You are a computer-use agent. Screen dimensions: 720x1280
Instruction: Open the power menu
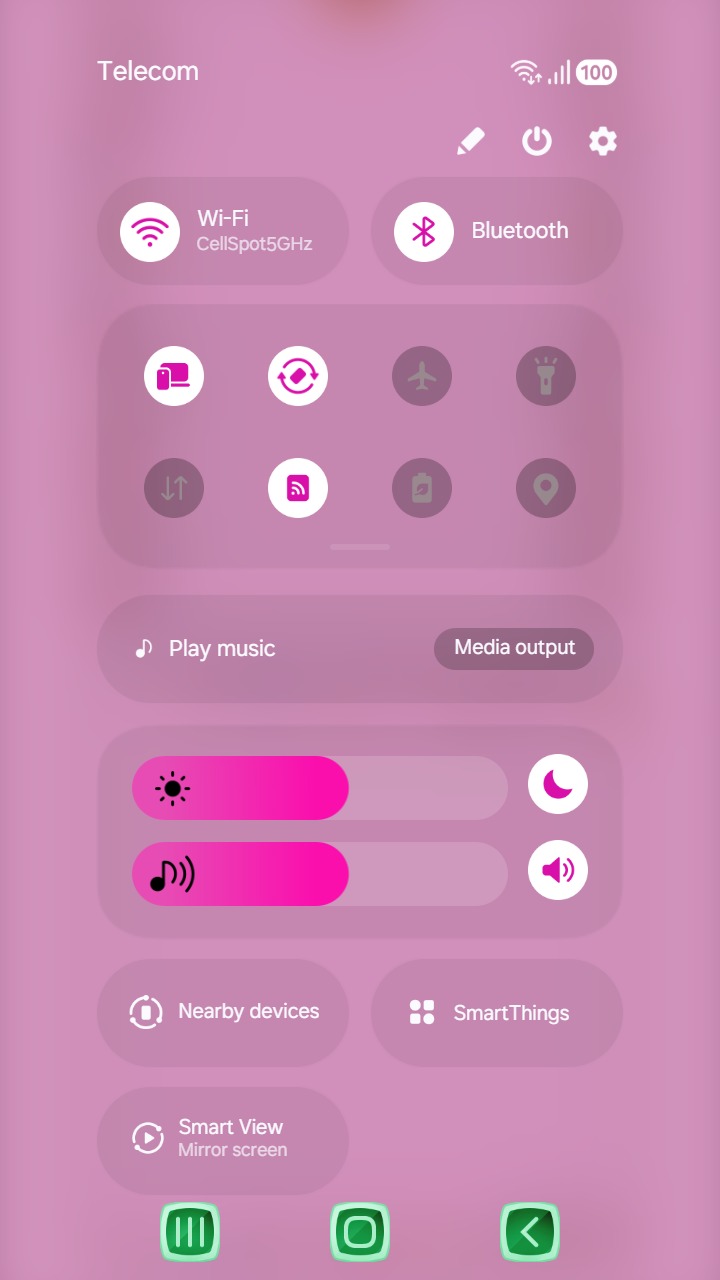537,141
